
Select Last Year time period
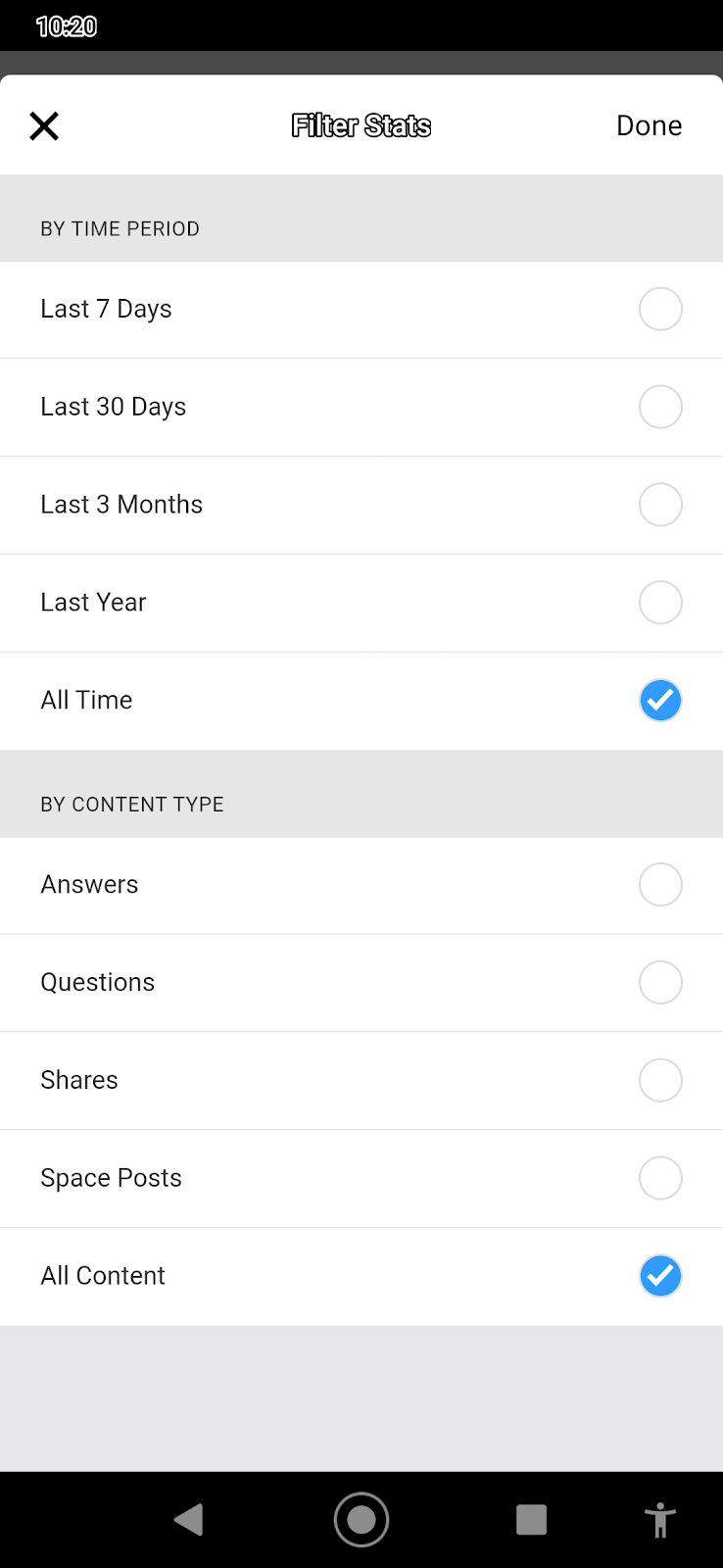[659, 603]
